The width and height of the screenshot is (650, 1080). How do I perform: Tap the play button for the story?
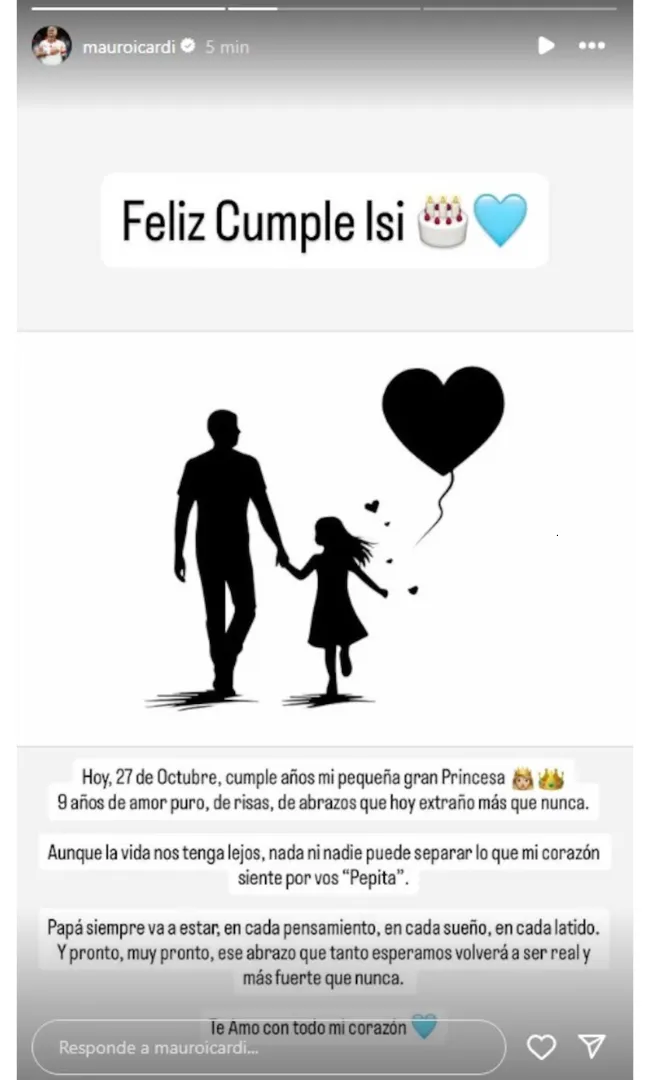[x=546, y=45]
